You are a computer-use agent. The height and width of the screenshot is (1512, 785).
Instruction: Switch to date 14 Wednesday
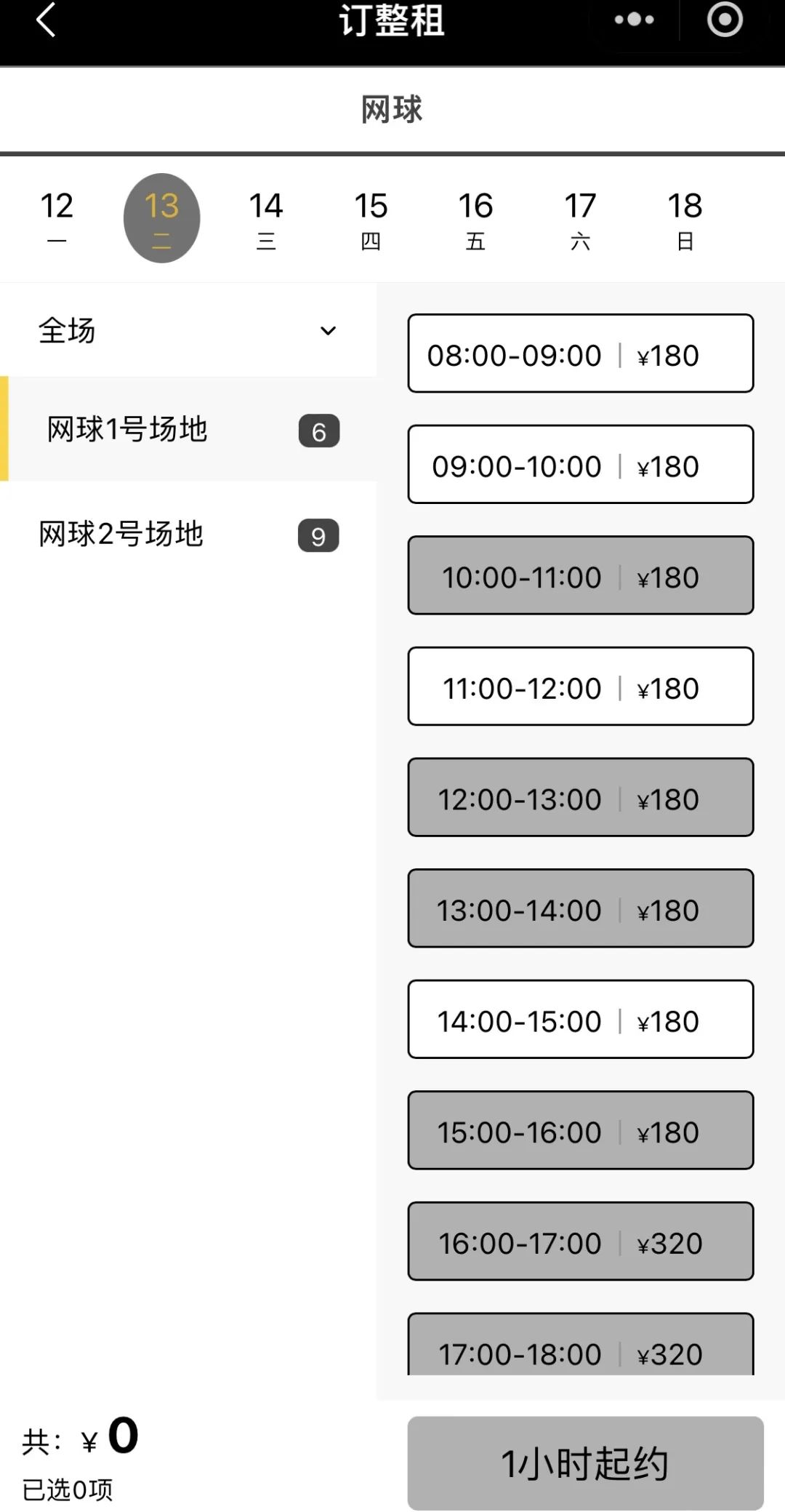(266, 218)
